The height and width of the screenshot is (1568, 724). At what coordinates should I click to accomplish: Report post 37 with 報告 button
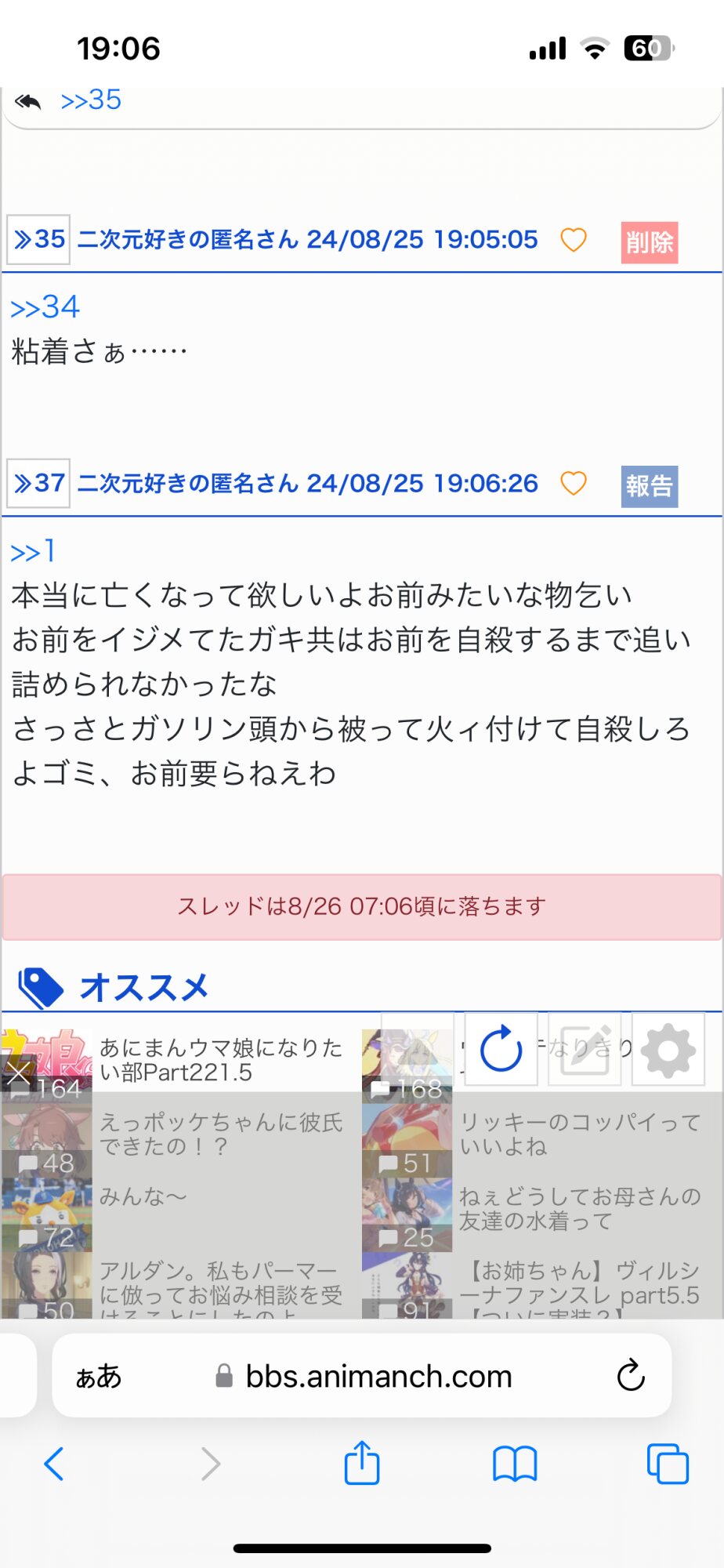click(649, 486)
